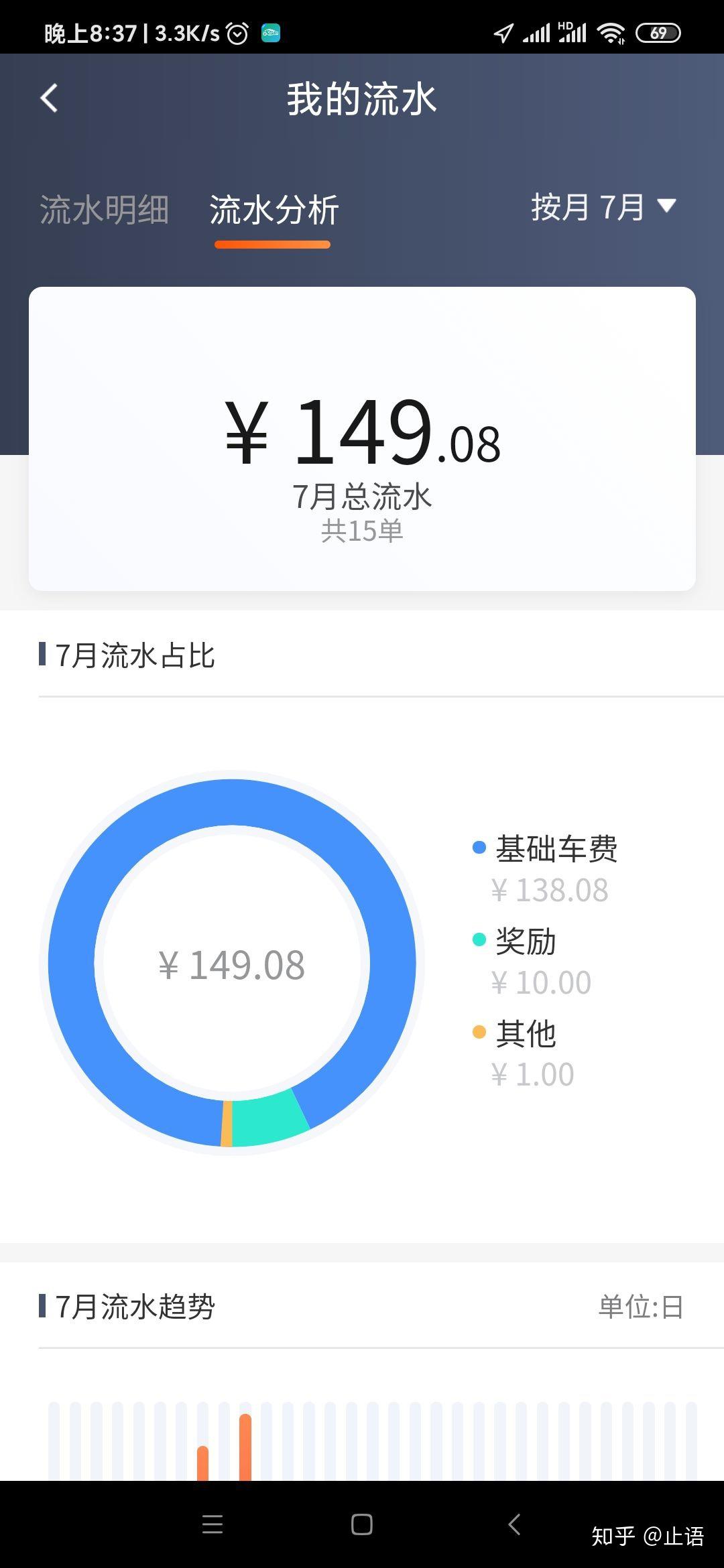Click the ¥149.08 total amount card
The image size is (724, 1568).
362,436
